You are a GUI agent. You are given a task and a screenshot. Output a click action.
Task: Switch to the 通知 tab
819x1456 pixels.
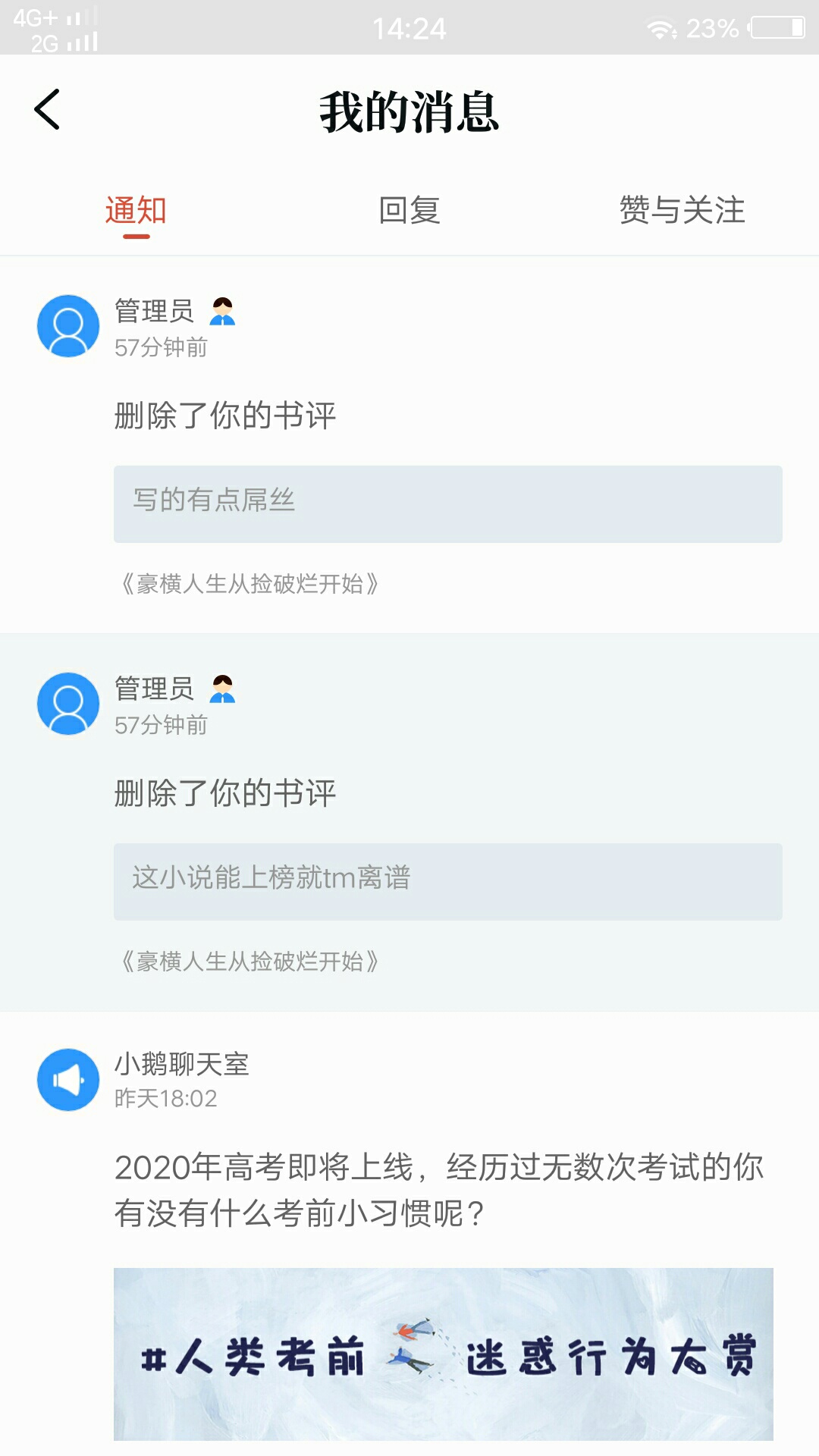pyautogui.click(x=136, y=211)
